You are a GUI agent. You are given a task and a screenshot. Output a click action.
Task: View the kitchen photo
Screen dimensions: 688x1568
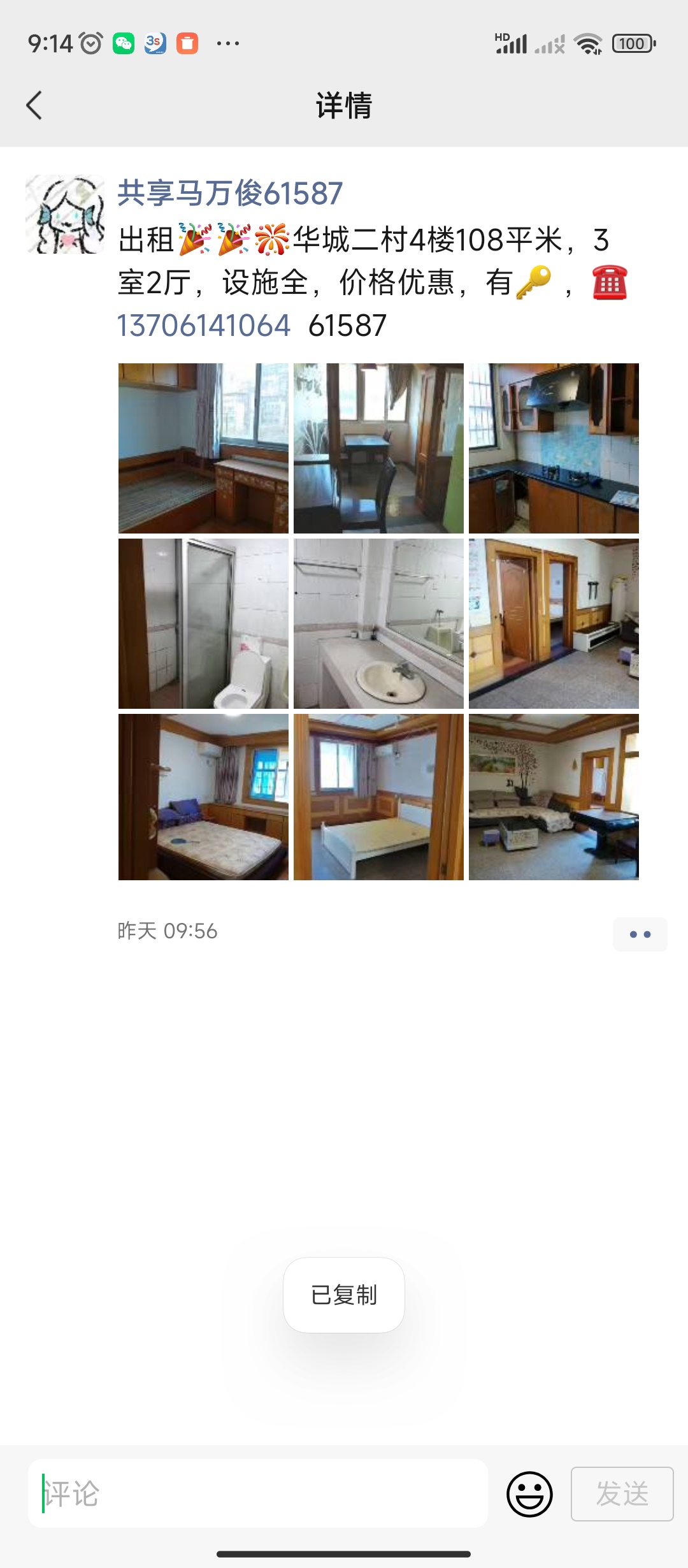554,448
